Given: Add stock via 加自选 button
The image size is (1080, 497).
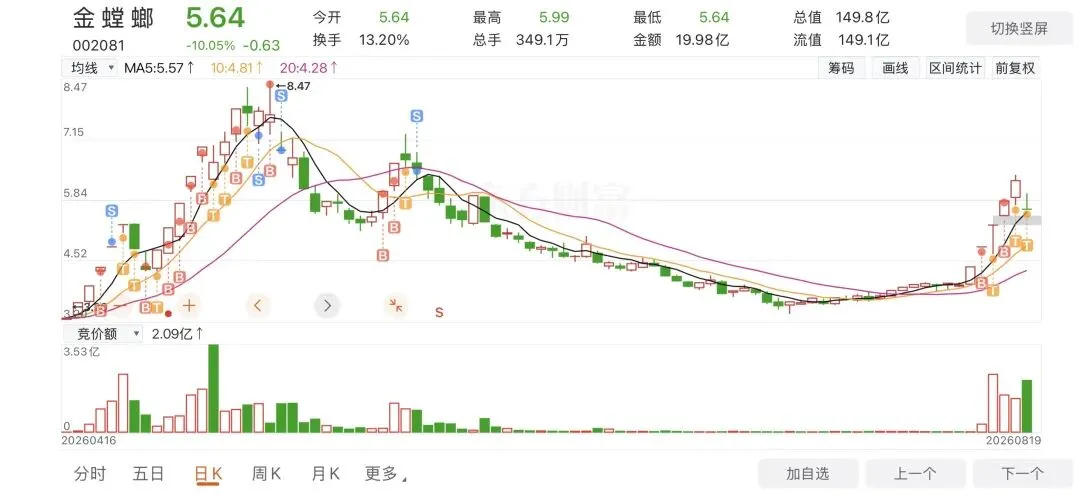Looking at the screenshot, I should 808,474.
